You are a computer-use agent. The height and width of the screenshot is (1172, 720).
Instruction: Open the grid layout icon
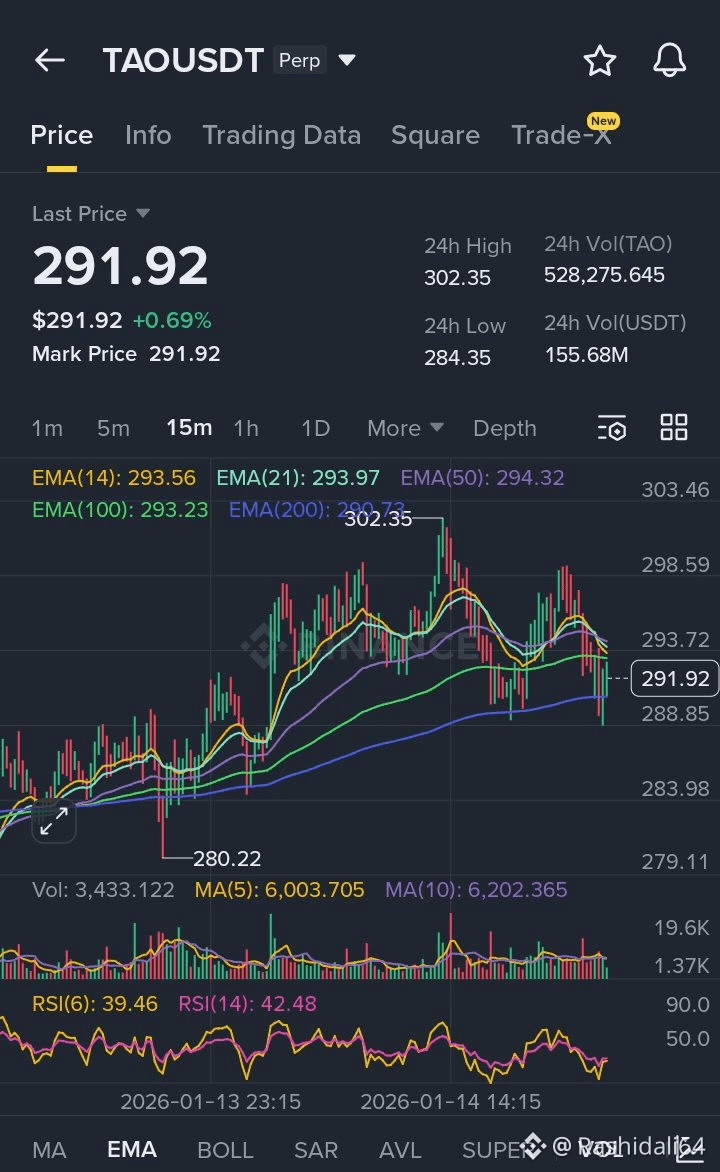coord(674,428)
